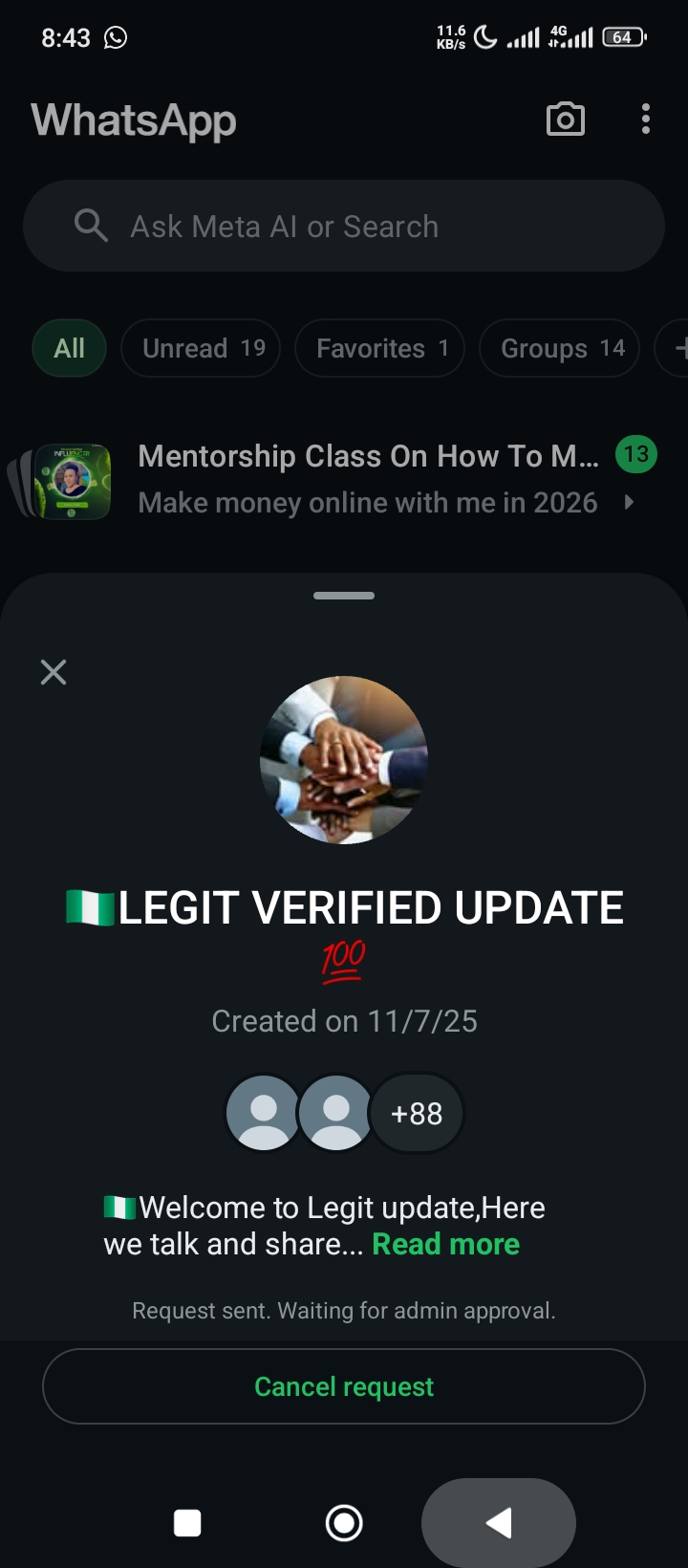Viewport: 688px width, 1568px height.
Task: Select the All filter chip
Action: [x=69, y=348]
